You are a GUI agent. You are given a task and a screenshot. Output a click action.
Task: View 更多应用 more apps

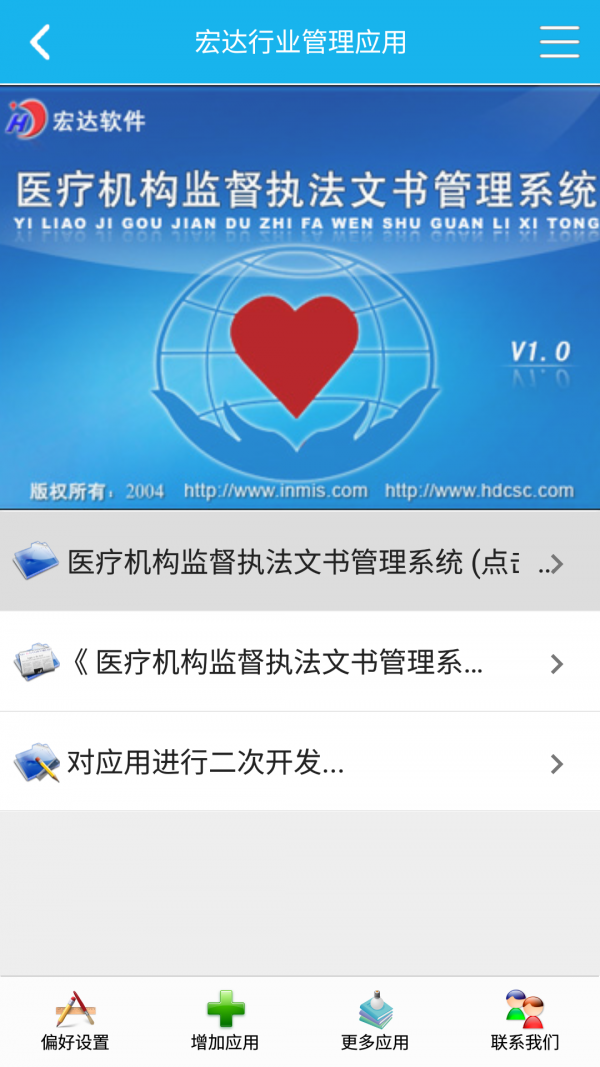[375, 1020]
